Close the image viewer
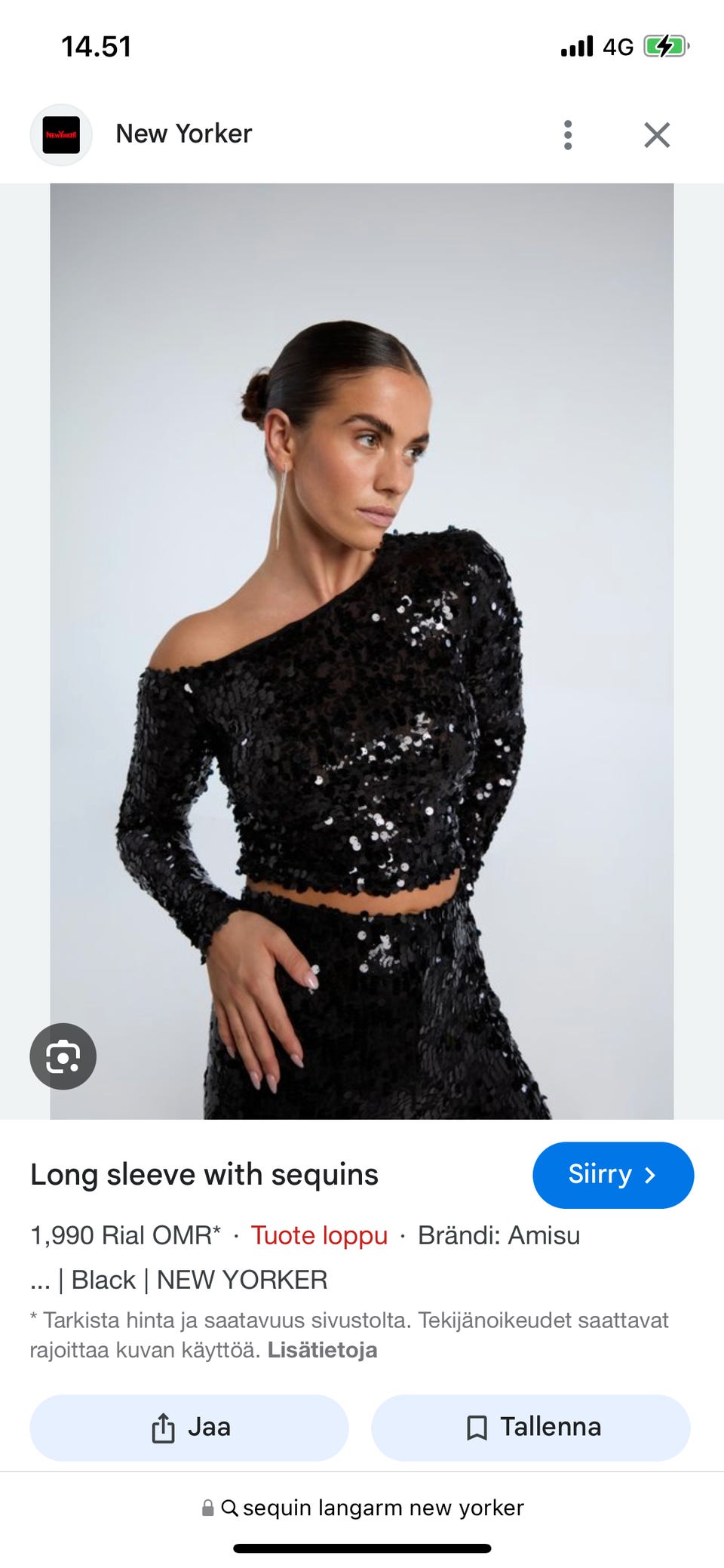The image size is (724, 1568). 657,135
